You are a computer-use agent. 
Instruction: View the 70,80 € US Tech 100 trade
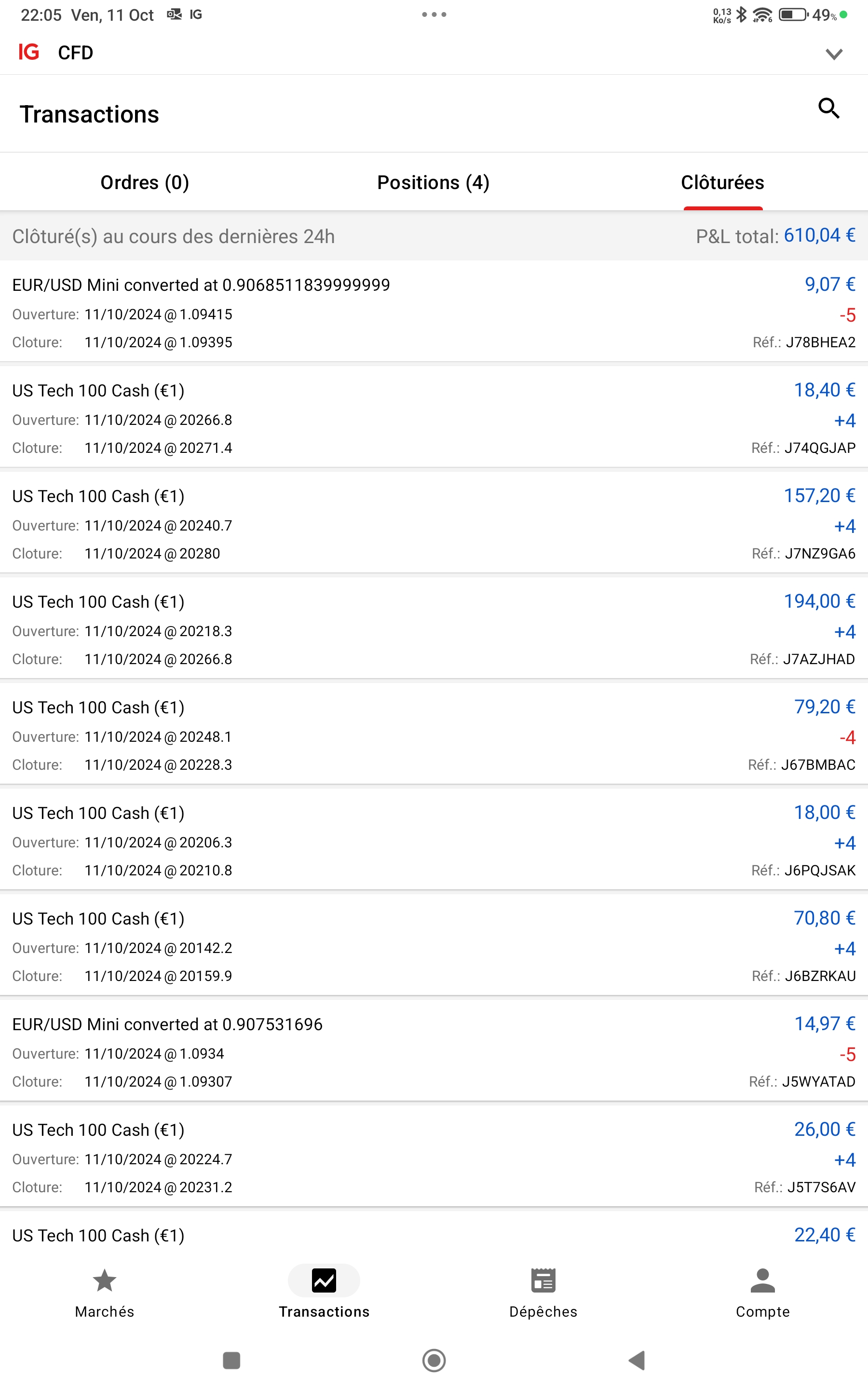(434, 947)
